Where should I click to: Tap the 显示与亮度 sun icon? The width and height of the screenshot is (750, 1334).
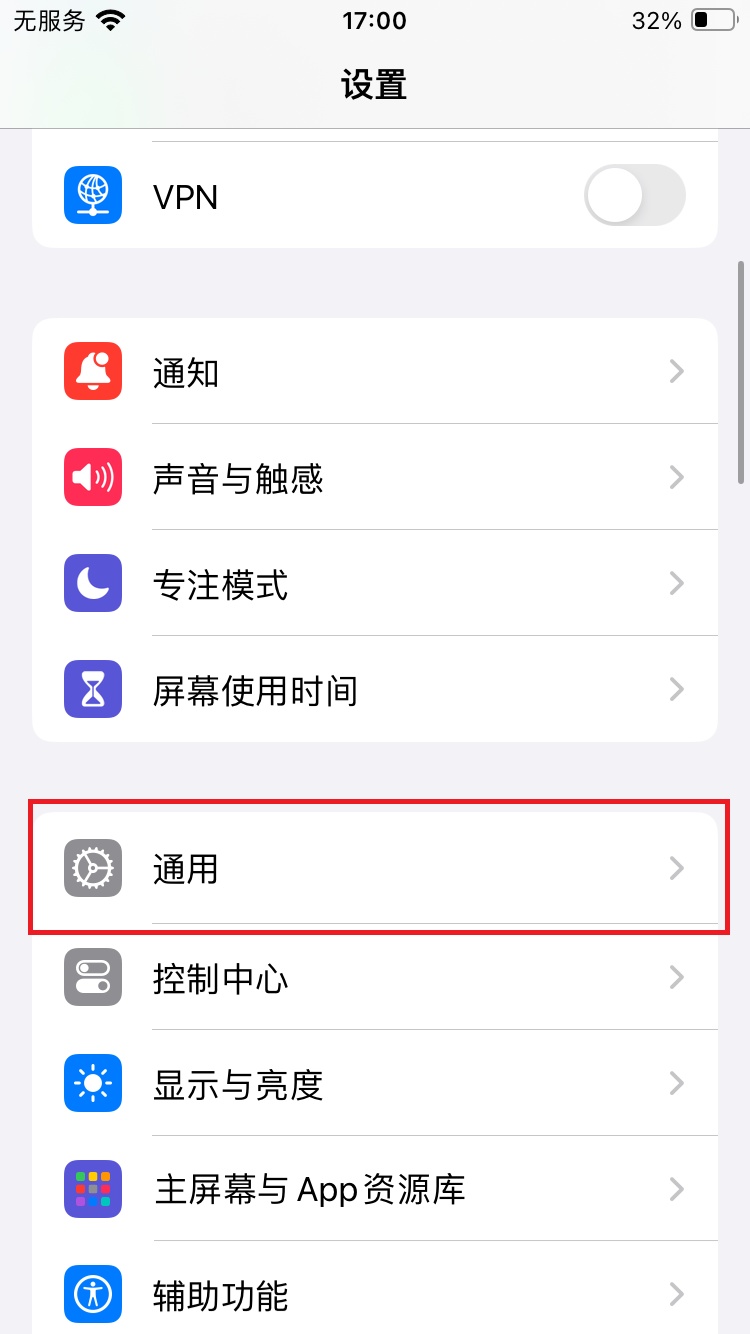pos(93,1083)
